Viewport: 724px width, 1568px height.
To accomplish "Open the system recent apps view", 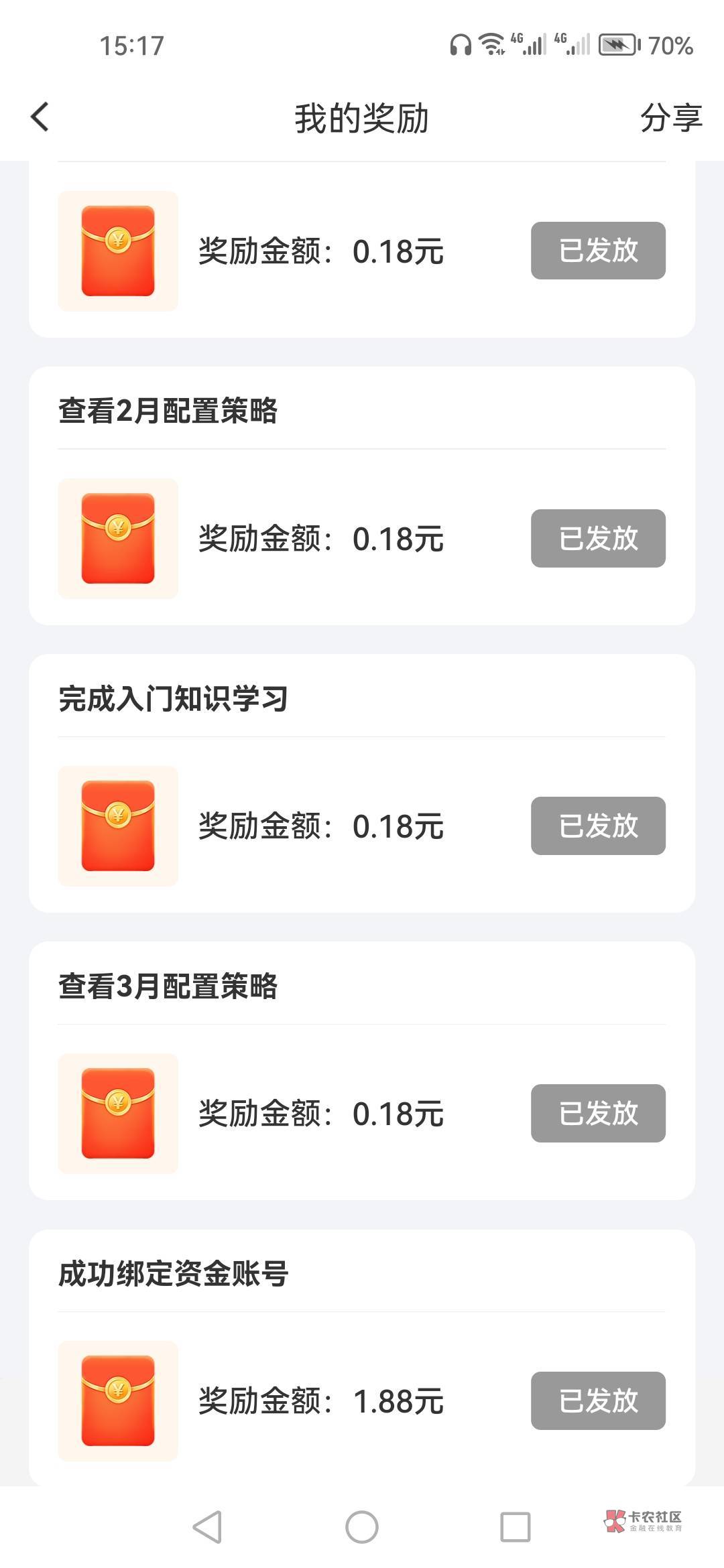I will (x=516, y=1527).
